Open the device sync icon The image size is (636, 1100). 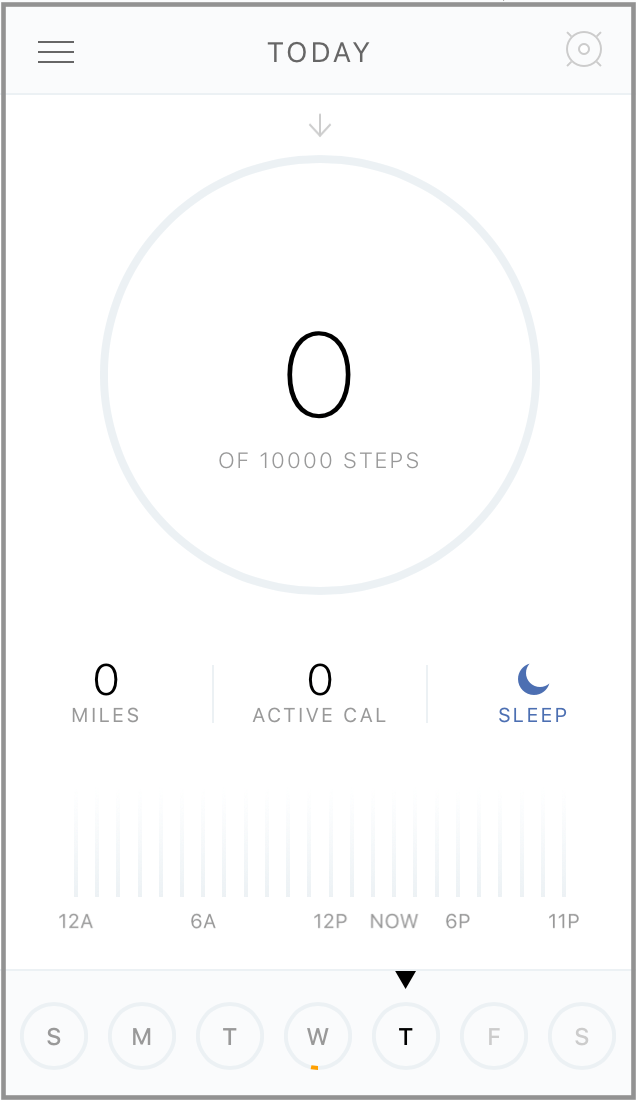tap(584, 50)
